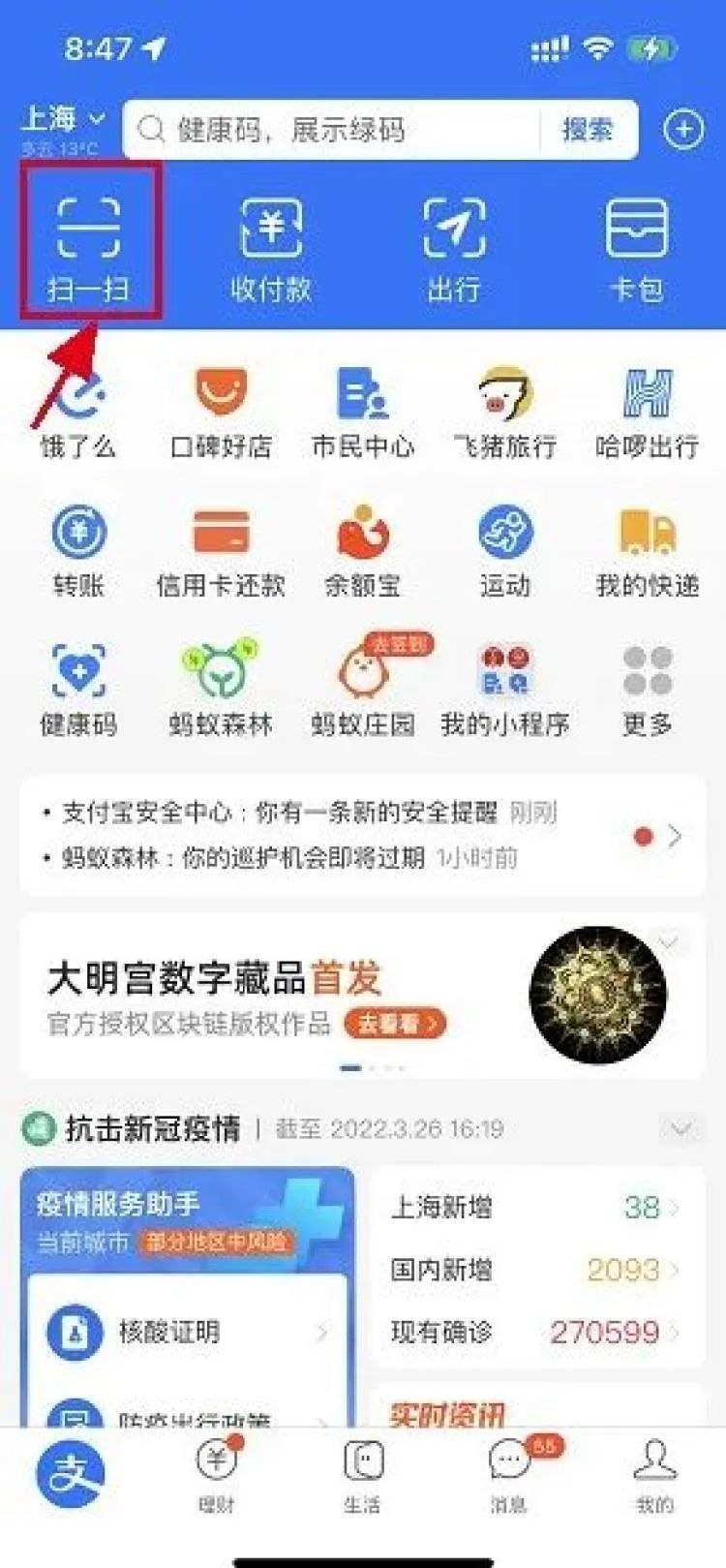Show the 健康码 health code

pos(78,688)
